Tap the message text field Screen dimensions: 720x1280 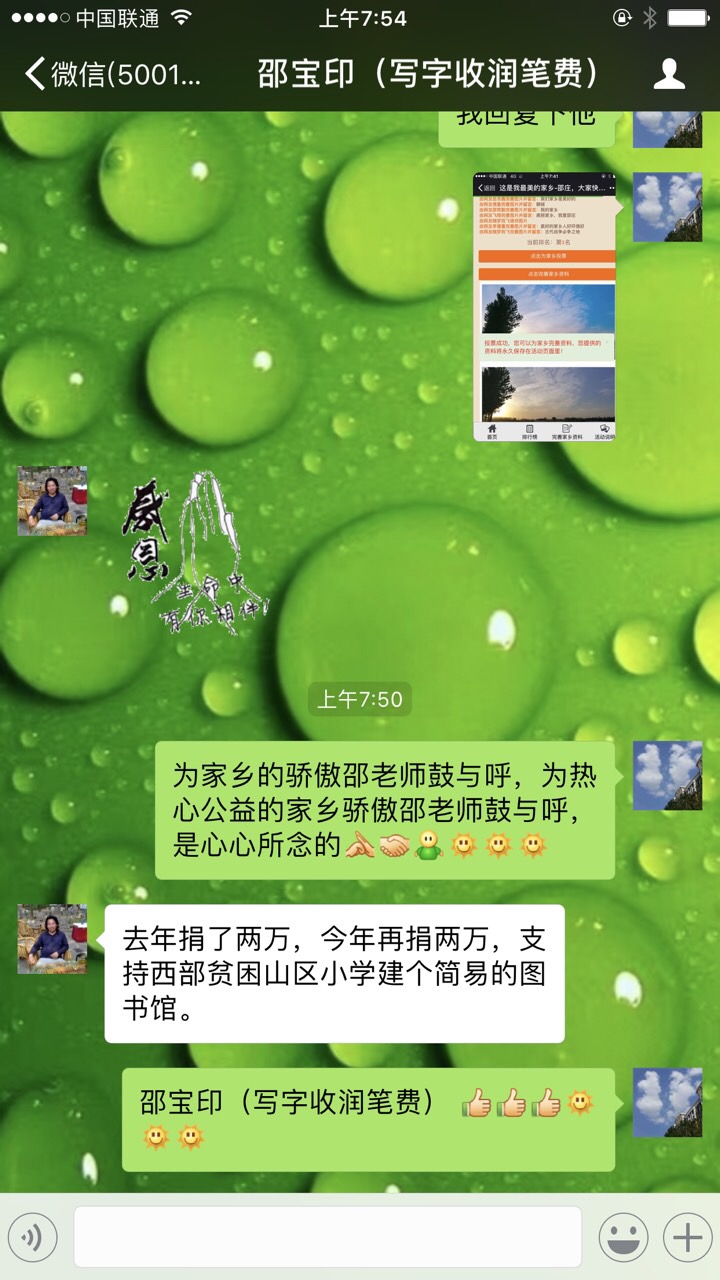(327, 1237)
